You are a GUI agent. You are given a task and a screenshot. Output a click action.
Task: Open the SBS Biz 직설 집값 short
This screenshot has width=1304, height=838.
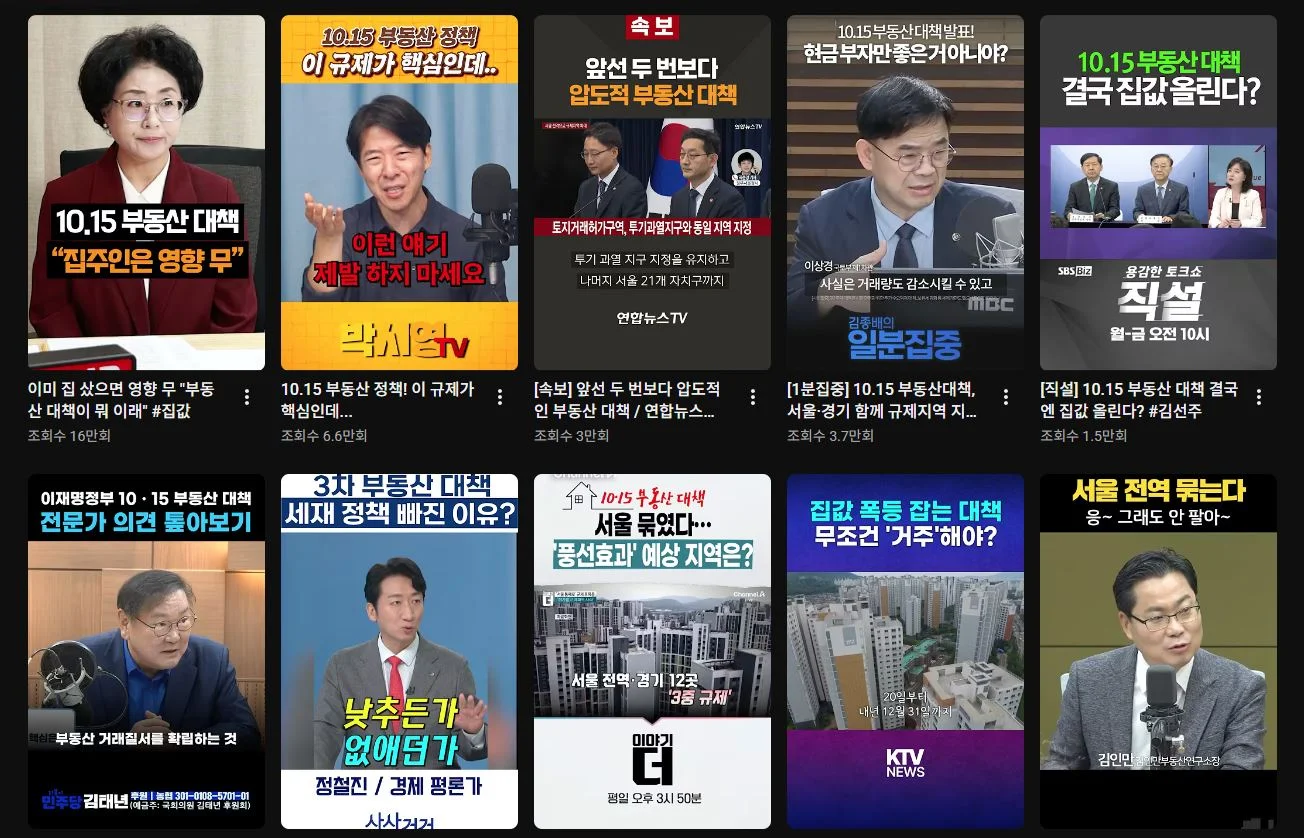[x=1158, y=192]
